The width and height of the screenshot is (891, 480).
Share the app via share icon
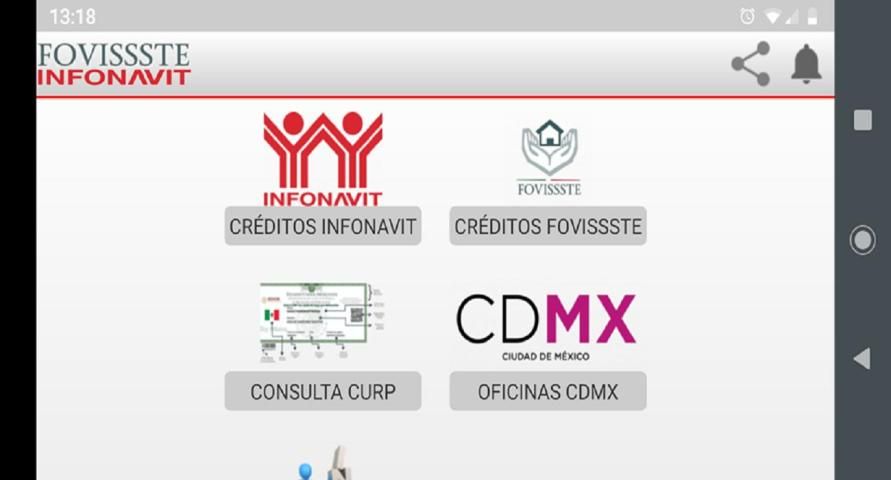(750, 64)
